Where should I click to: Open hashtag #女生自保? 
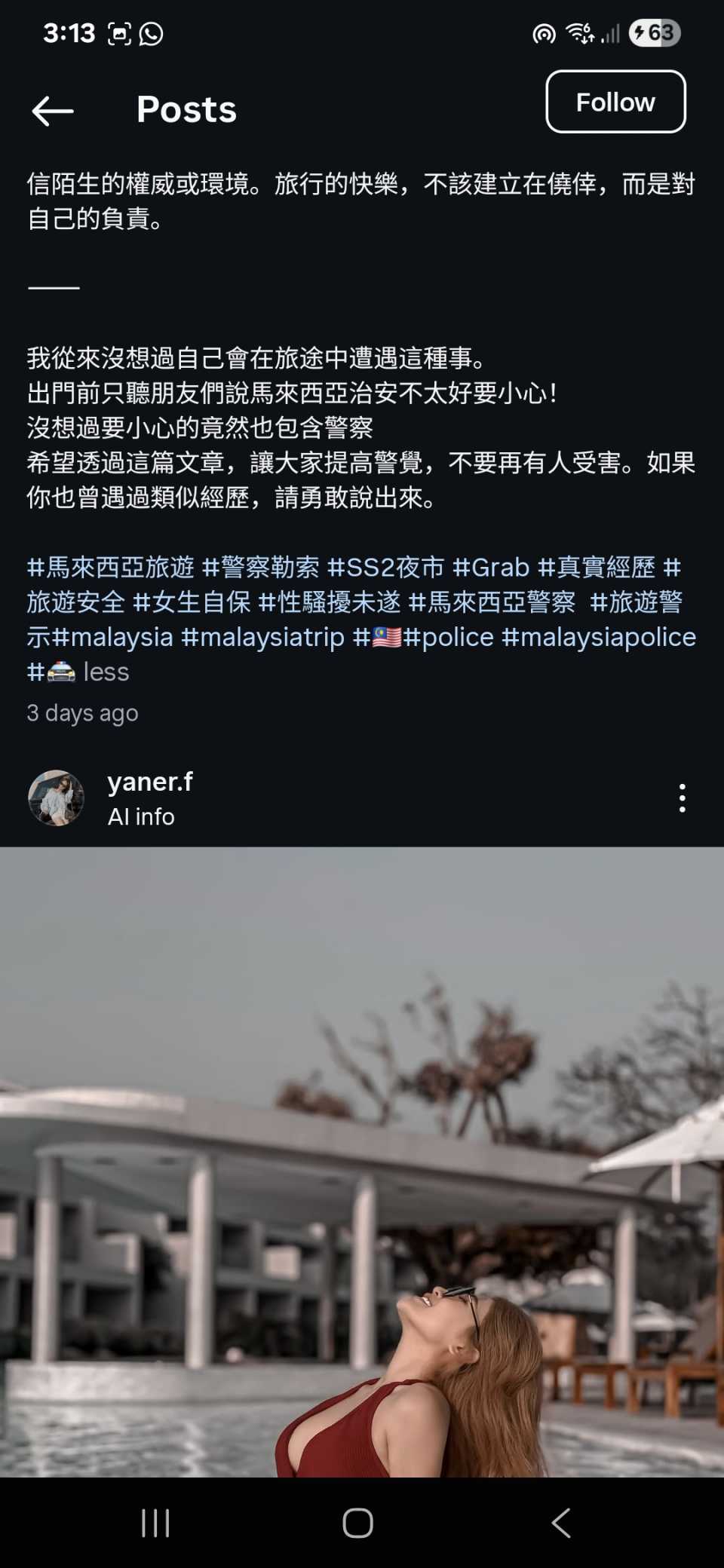tap(192, 602)
